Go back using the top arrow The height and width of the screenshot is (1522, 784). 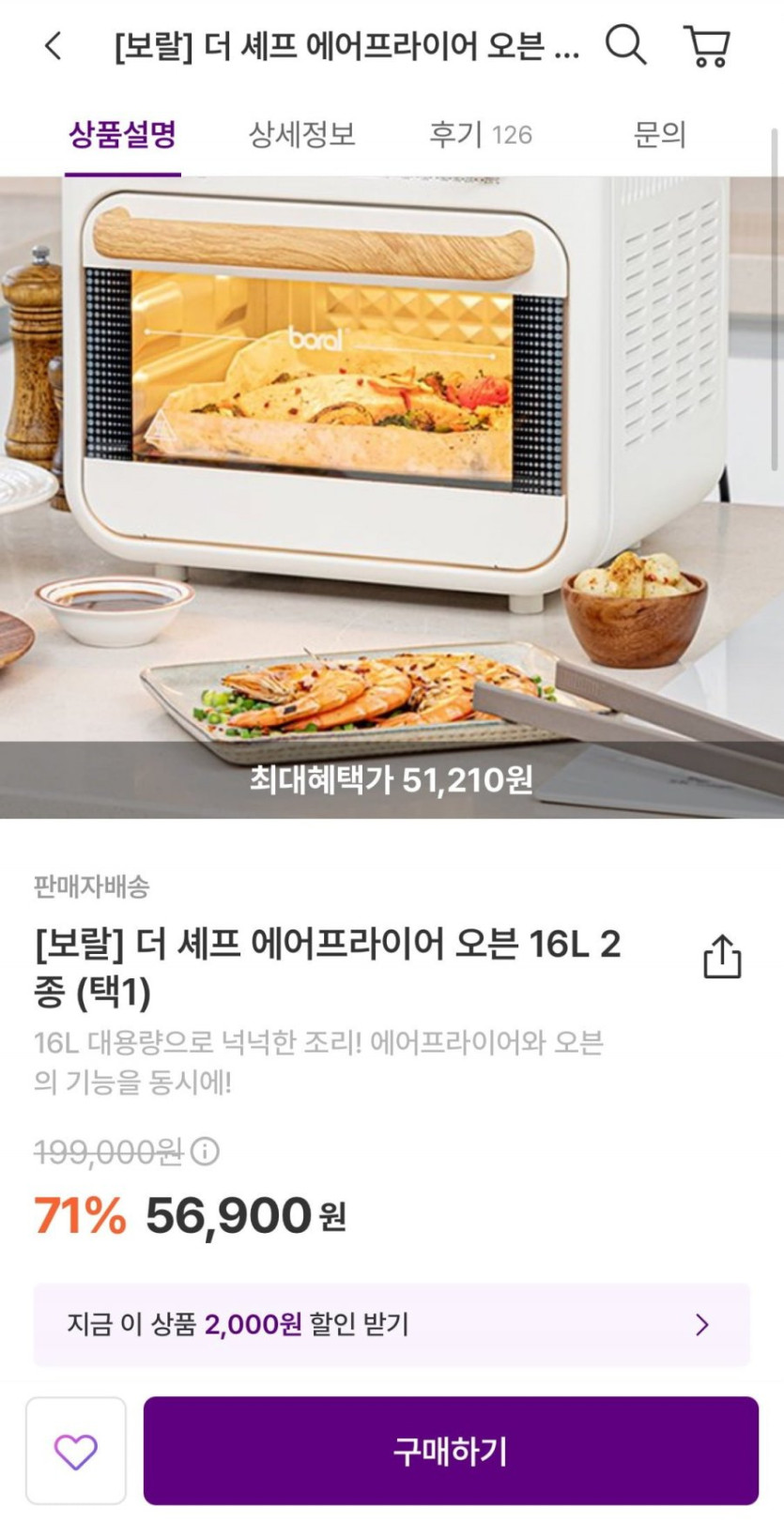click(54, 45)
